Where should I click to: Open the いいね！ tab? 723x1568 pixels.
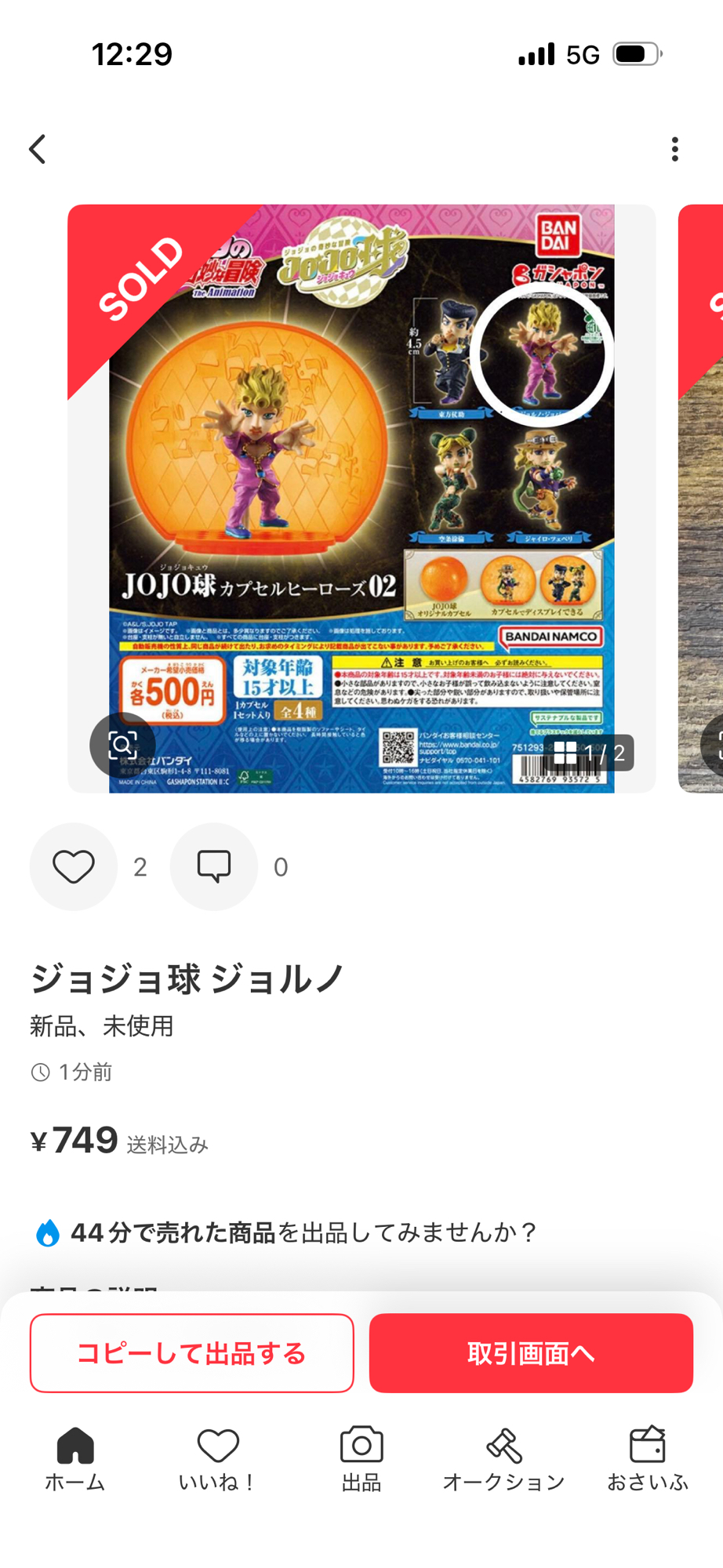pos(217,1458)
